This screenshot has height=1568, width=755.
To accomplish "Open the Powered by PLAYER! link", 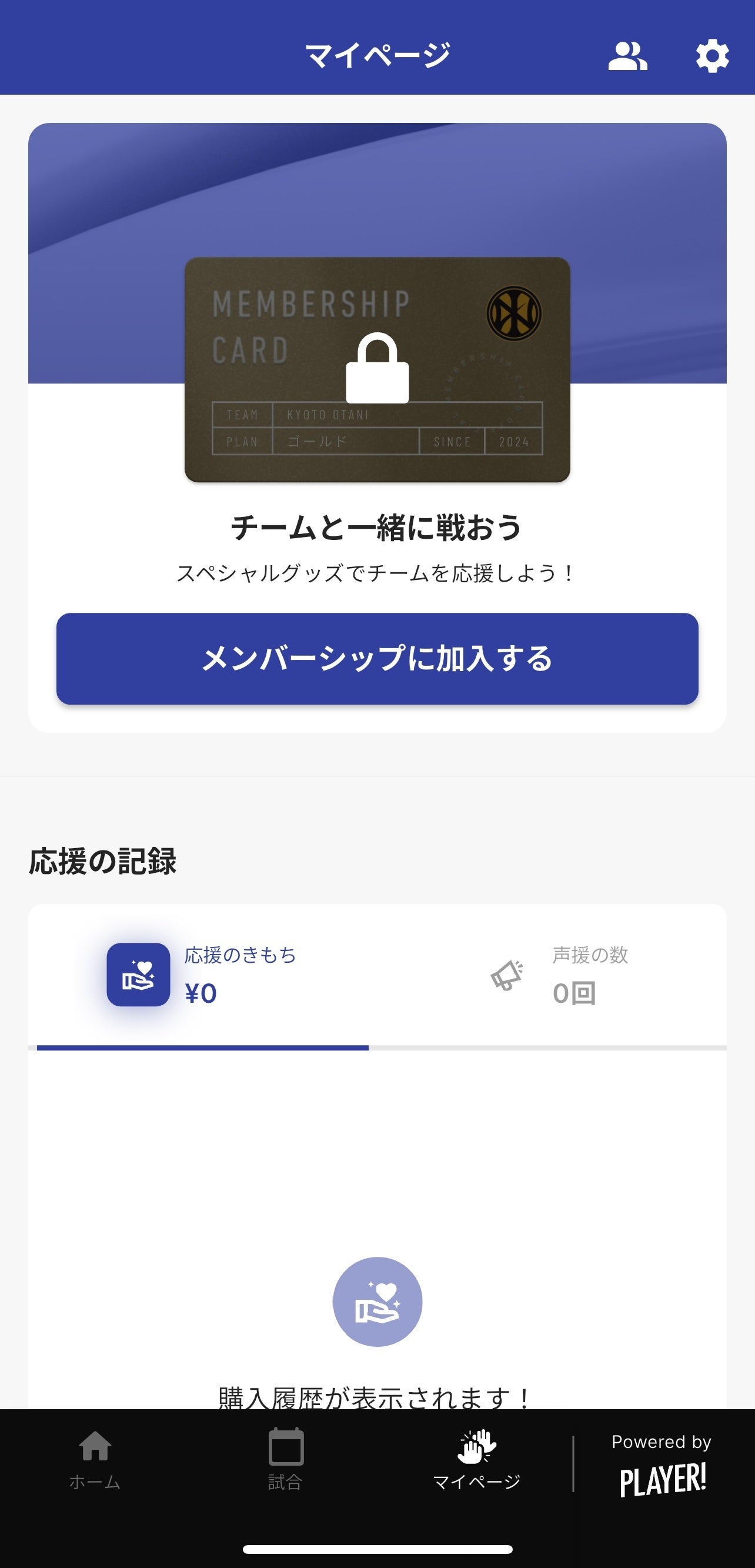I will (662, 1464).
